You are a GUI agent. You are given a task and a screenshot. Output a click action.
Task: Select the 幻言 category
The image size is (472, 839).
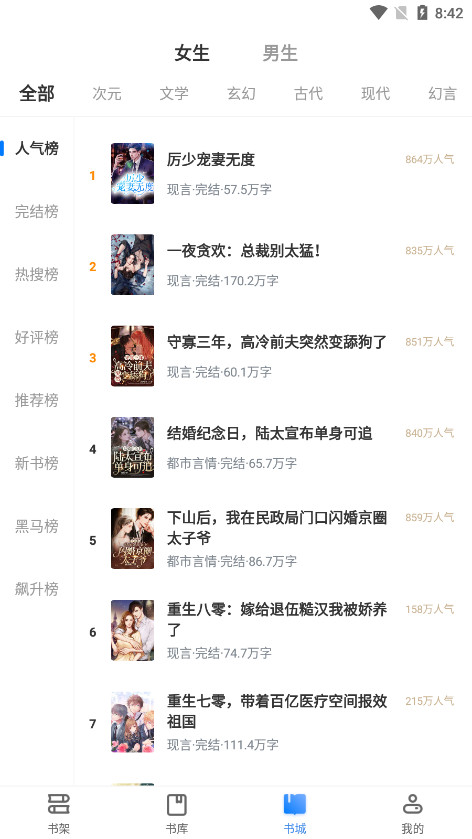pyautogui.click(x=443, y=94)
